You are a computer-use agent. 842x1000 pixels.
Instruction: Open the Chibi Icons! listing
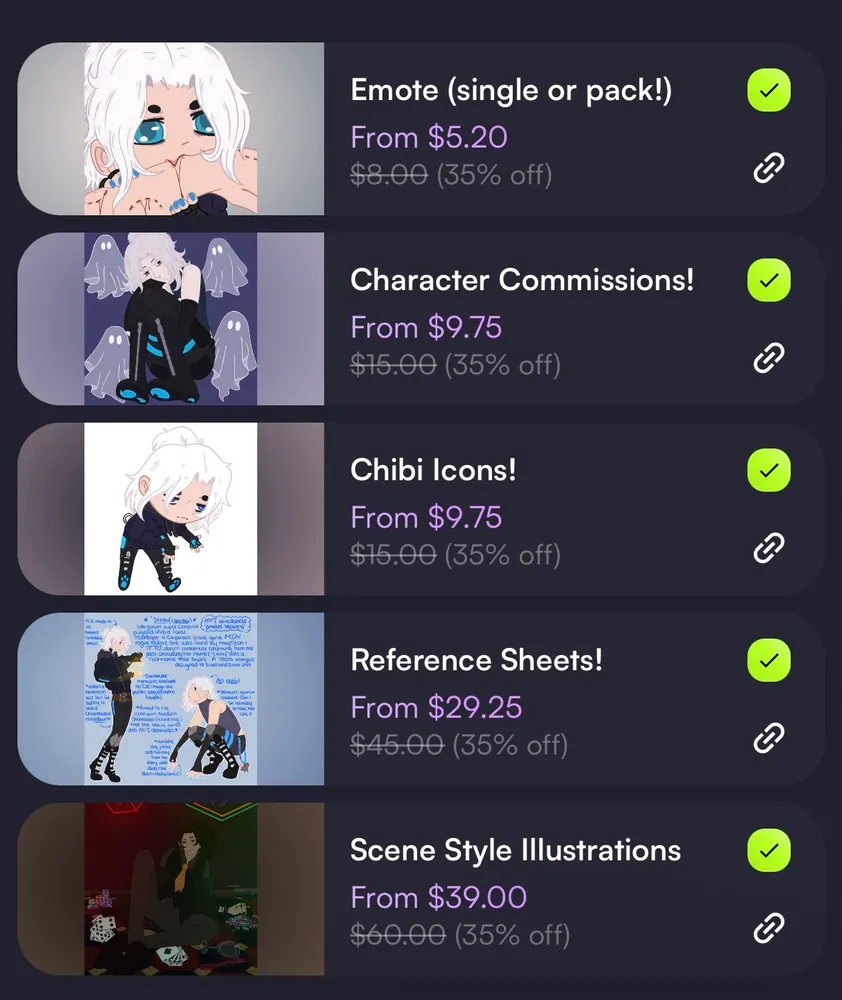[433, 470]
